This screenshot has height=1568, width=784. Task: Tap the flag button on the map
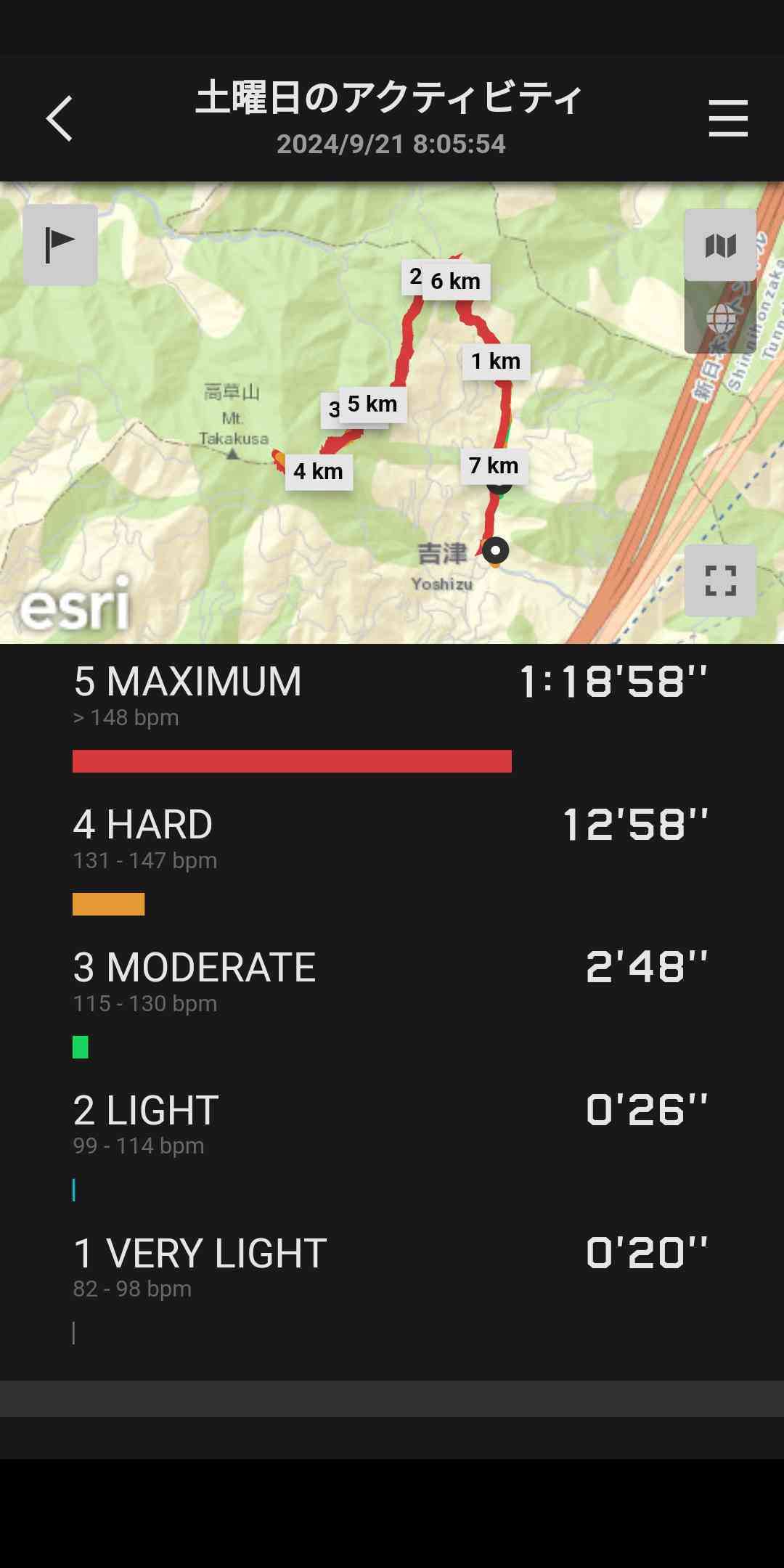point(60,245)
